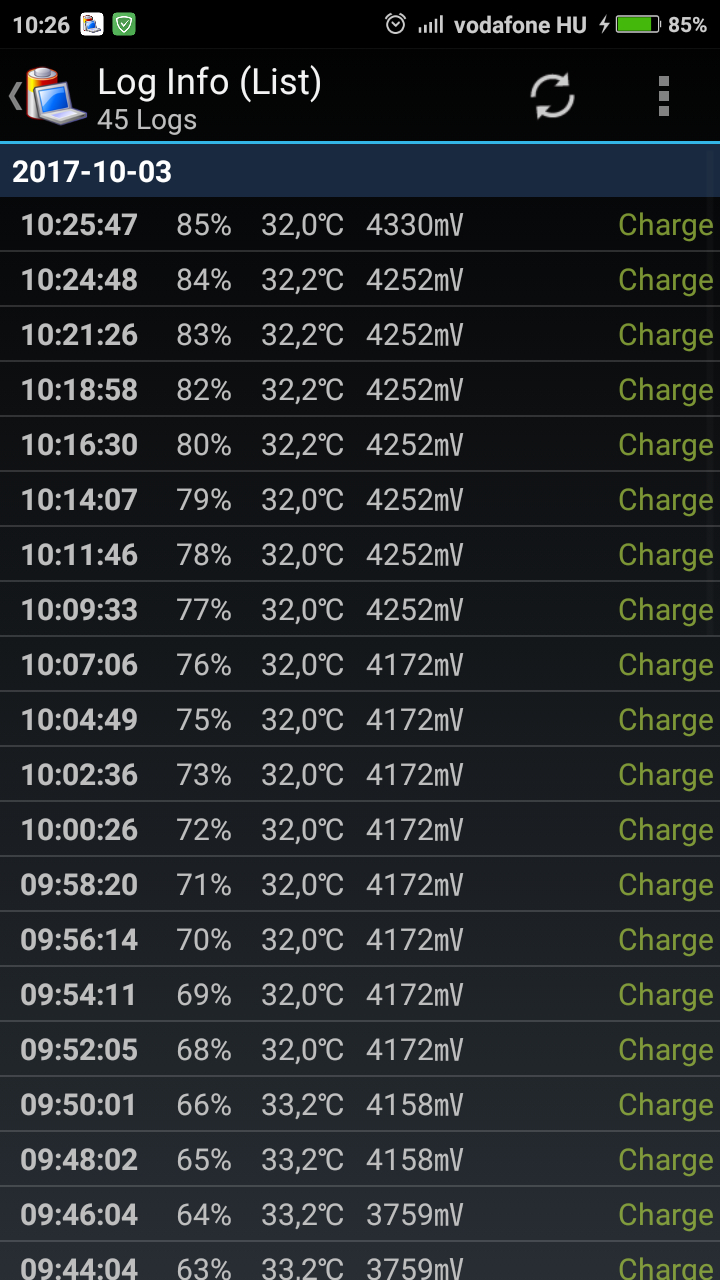
Task: Open the 09:46:04 log entry
Action: click(x=360, y=1214)
